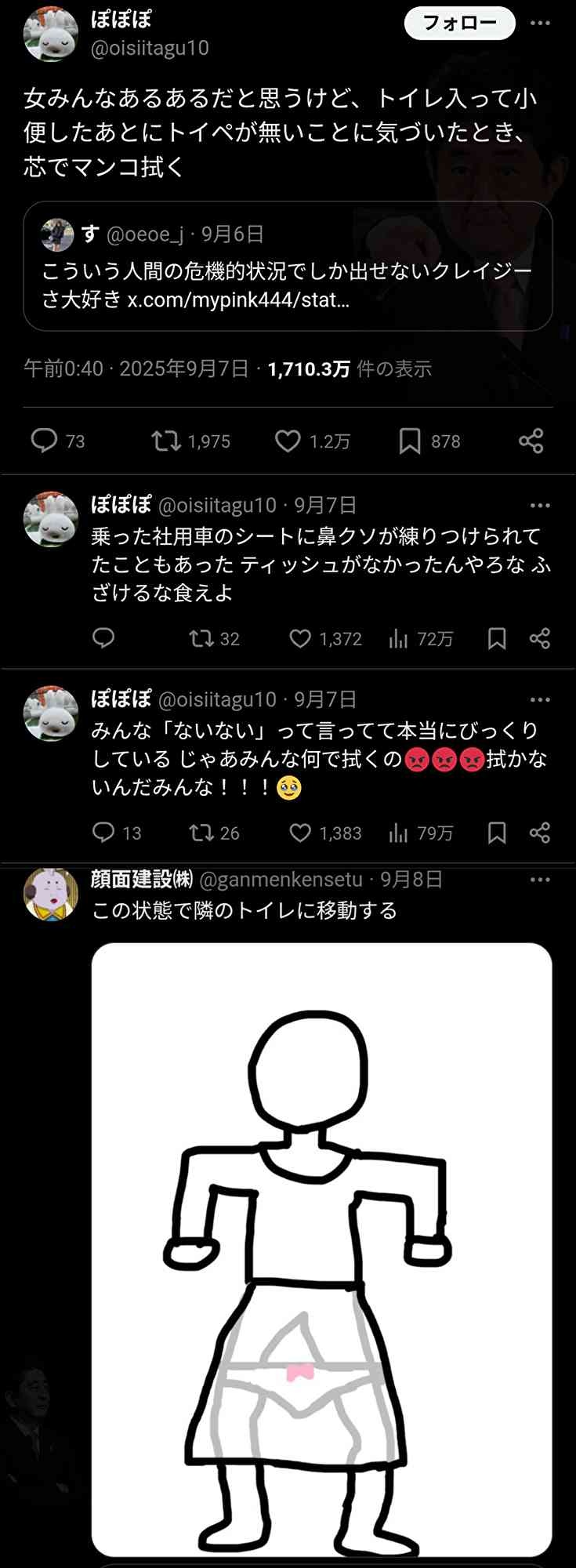Screen dimensions: 576x1568
Task: Like the main post with 1.2万 likes
Action: click(288, 441)
